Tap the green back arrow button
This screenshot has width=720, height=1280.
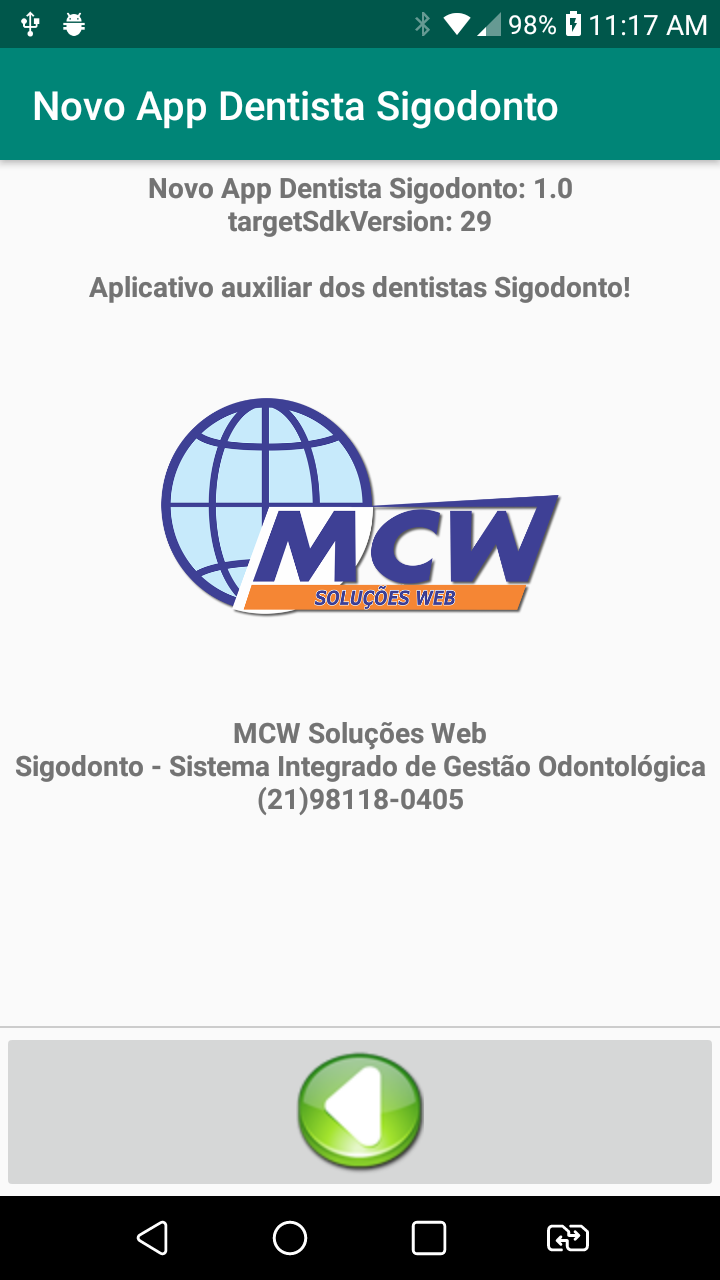[360, 1111]
